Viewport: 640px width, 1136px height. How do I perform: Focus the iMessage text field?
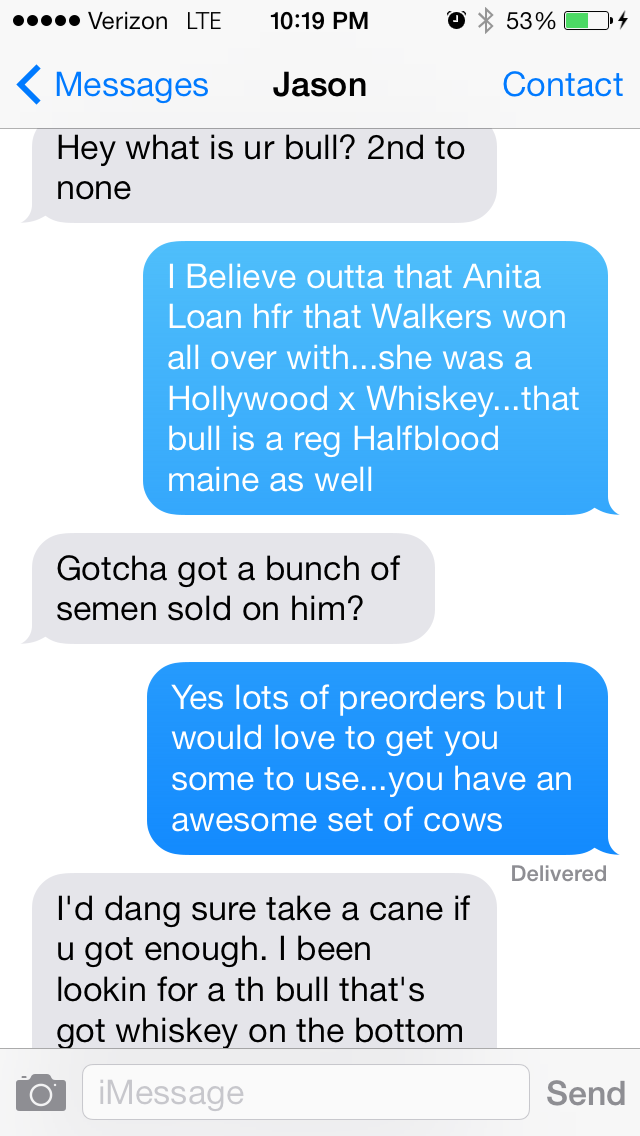(305, 1092)
